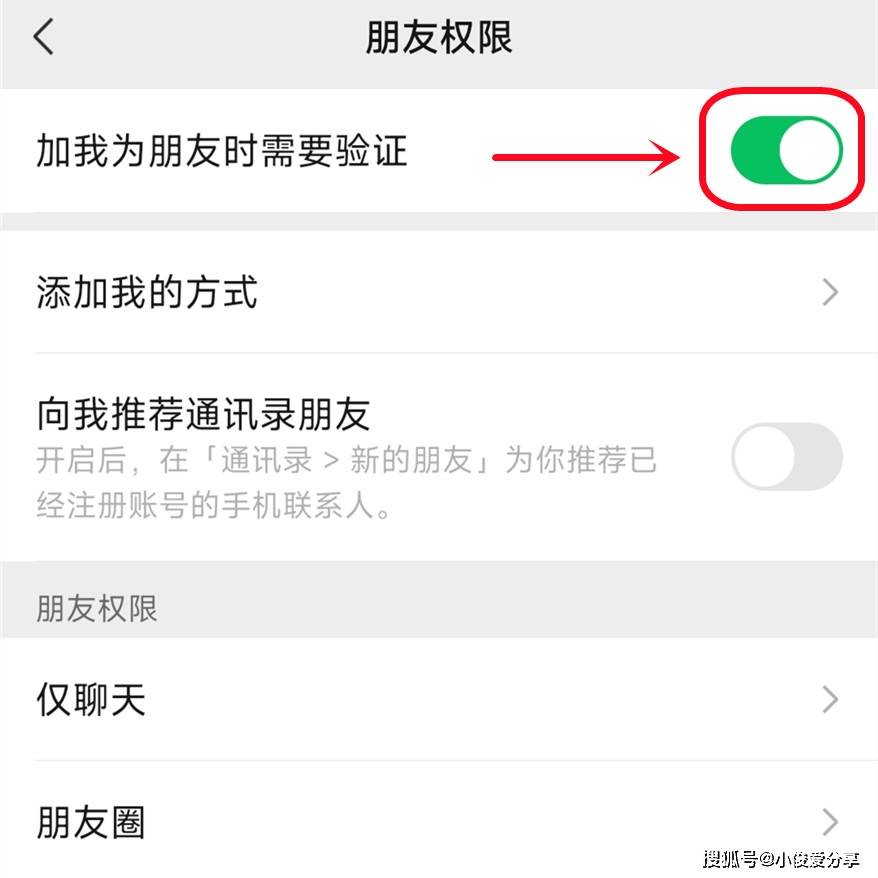Open 仅聊天 friend permissions
The height and width of the screenshot is (878, 878).
coord(438,699)
